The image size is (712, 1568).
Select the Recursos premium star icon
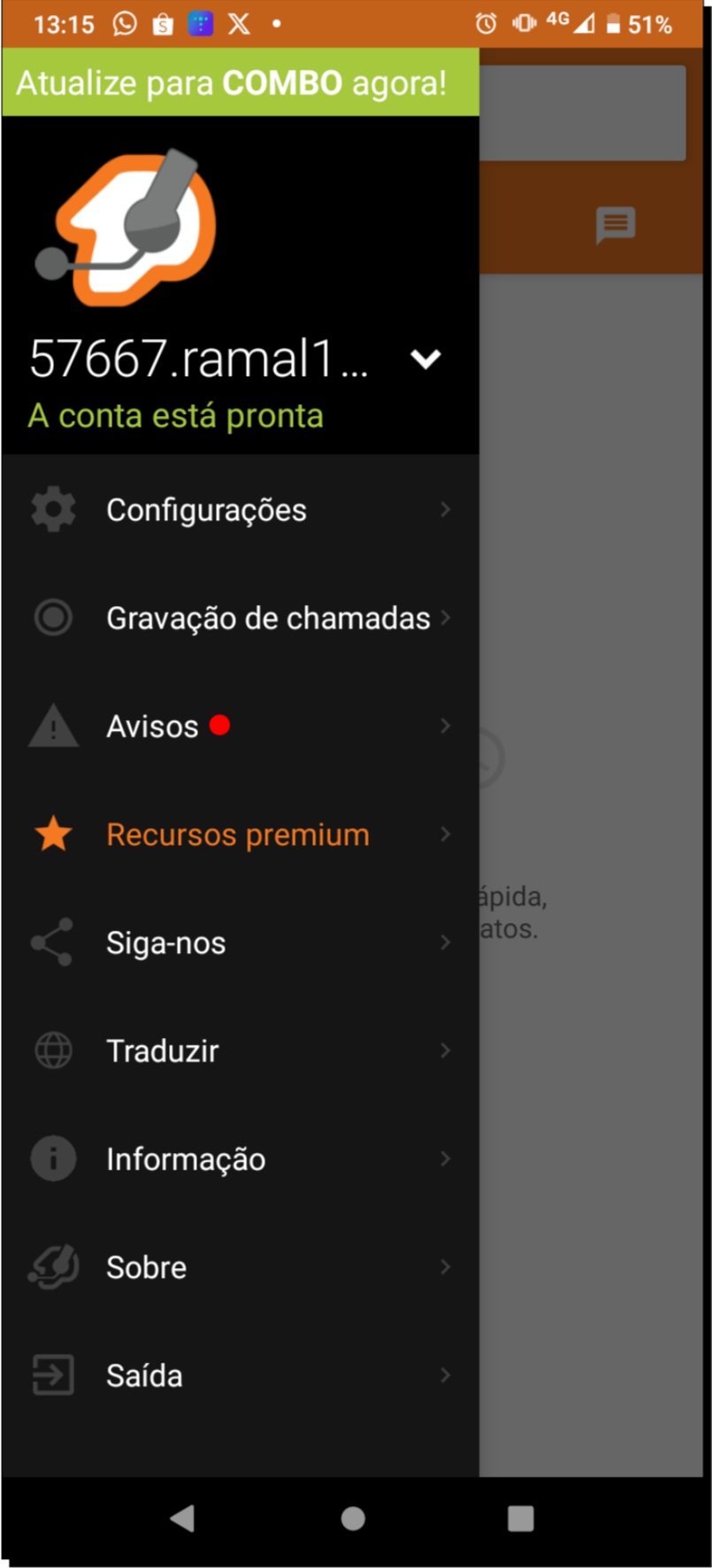pos(52,834)
